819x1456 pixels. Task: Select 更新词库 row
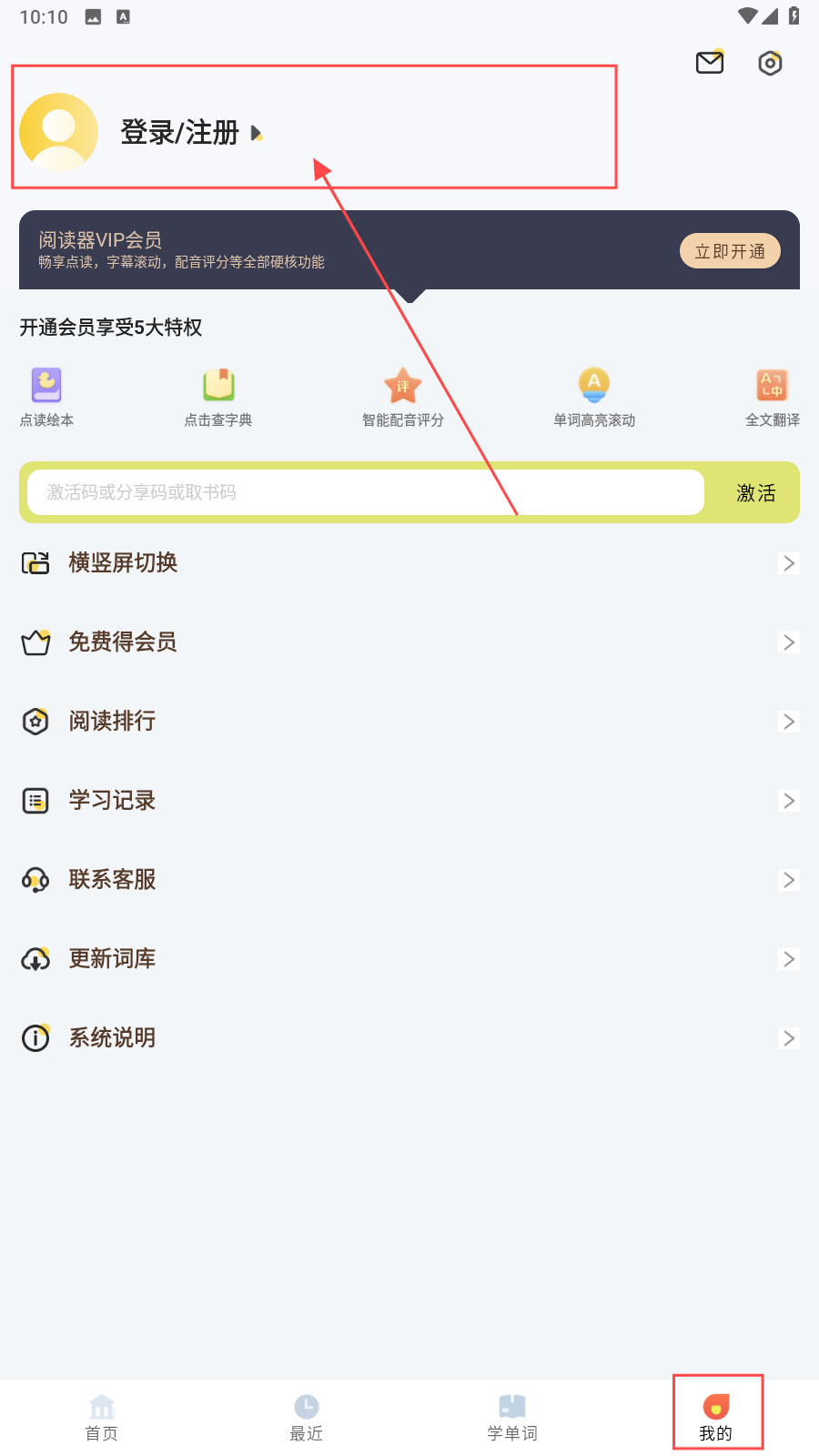[x=409, y=959]
